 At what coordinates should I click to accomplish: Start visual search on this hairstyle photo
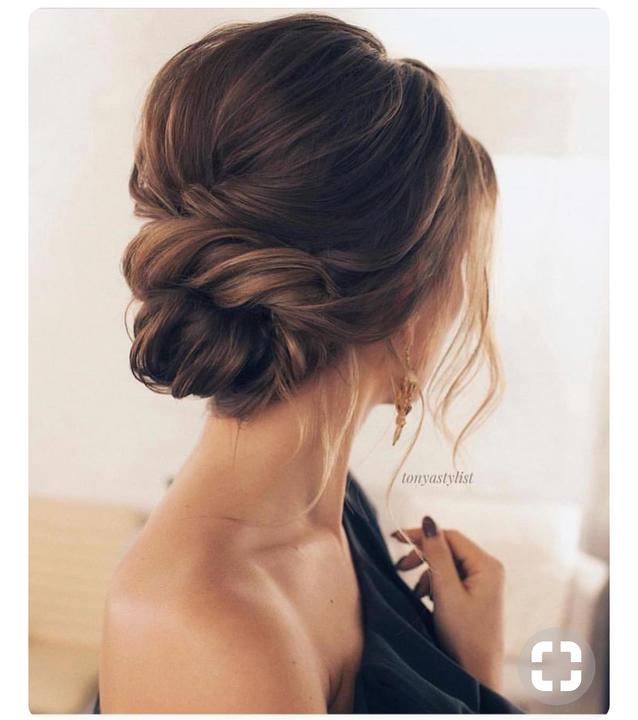click(x=556, y=665)
